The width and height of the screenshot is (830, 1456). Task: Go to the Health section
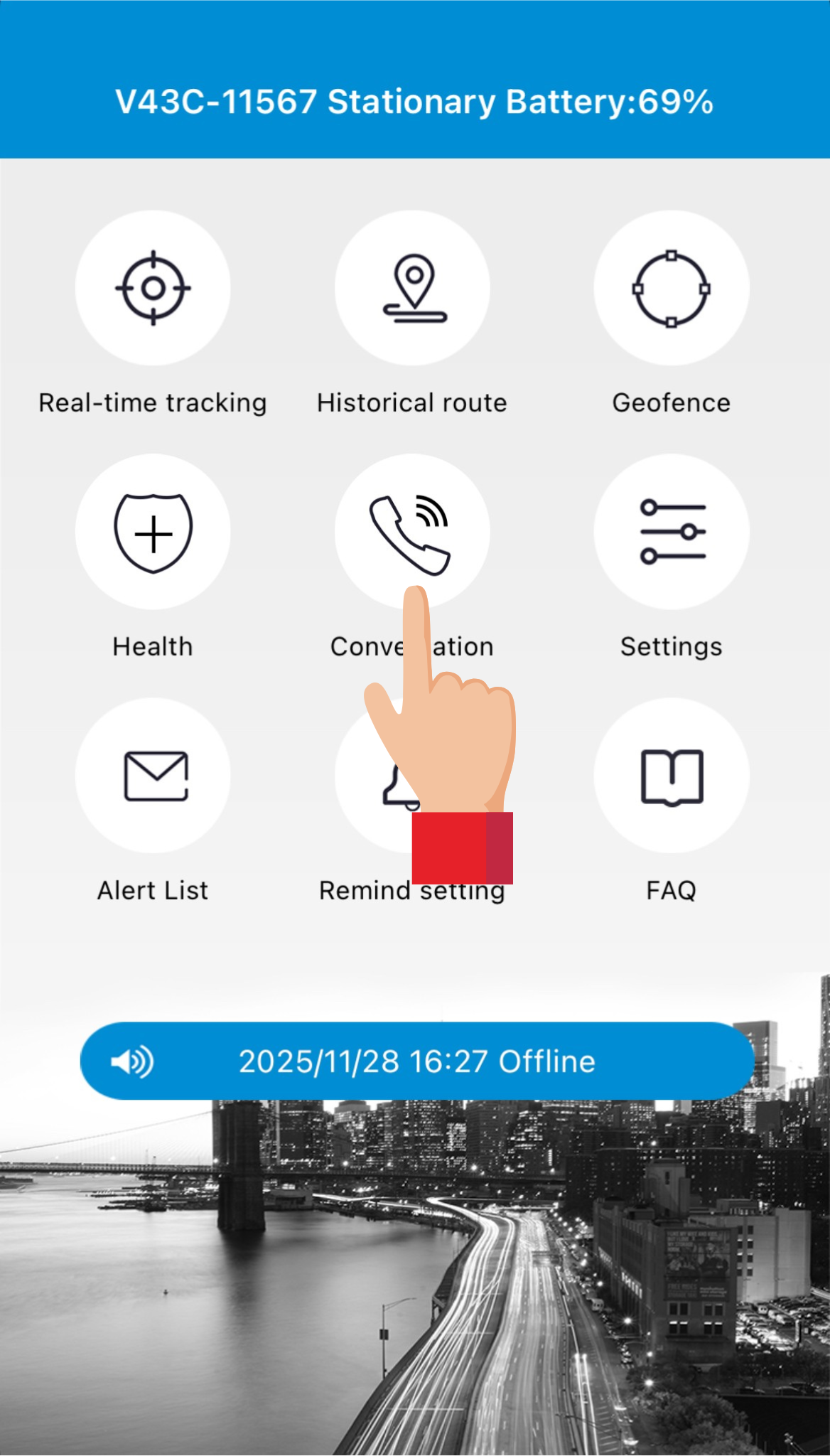click(x=153, y=532)
